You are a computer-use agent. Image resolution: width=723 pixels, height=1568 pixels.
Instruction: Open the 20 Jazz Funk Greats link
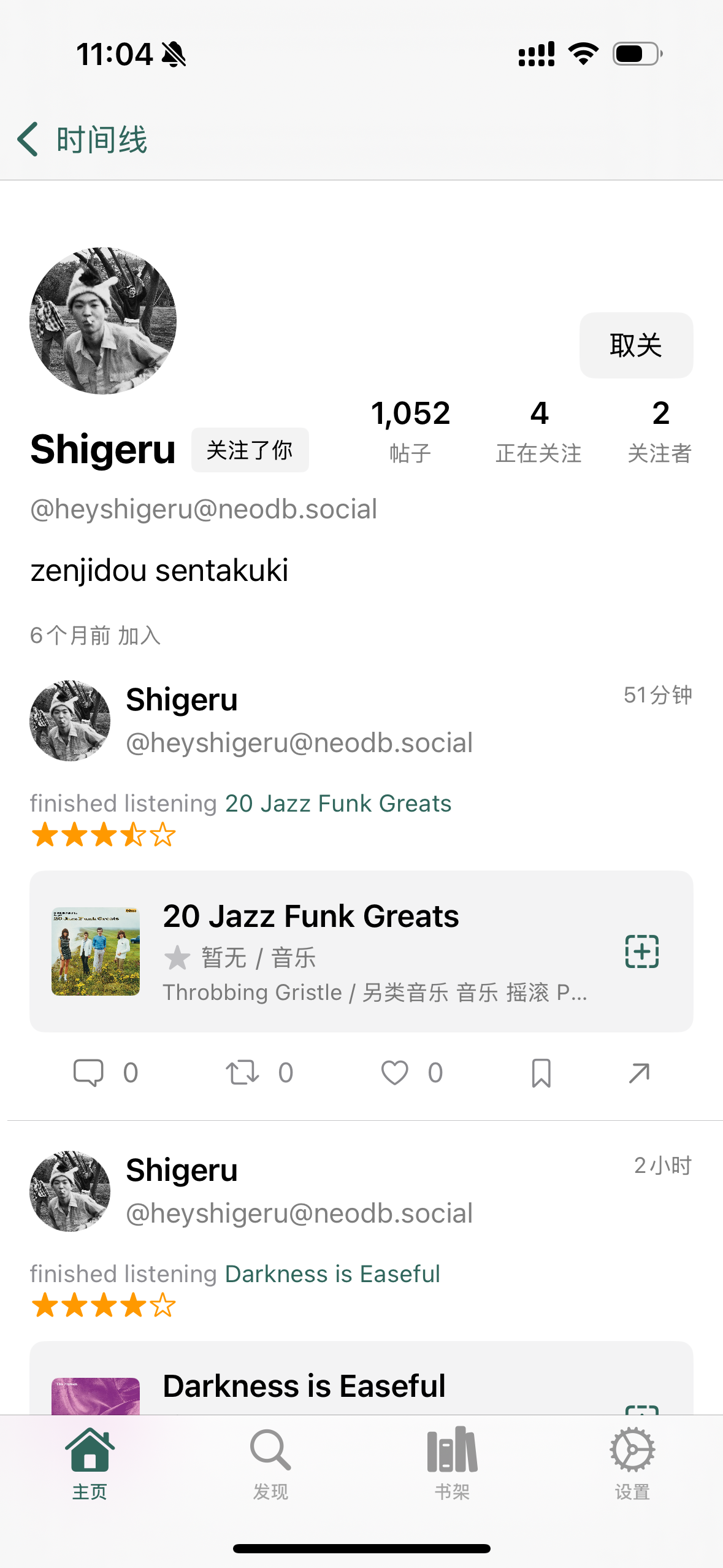click(338, 803)
